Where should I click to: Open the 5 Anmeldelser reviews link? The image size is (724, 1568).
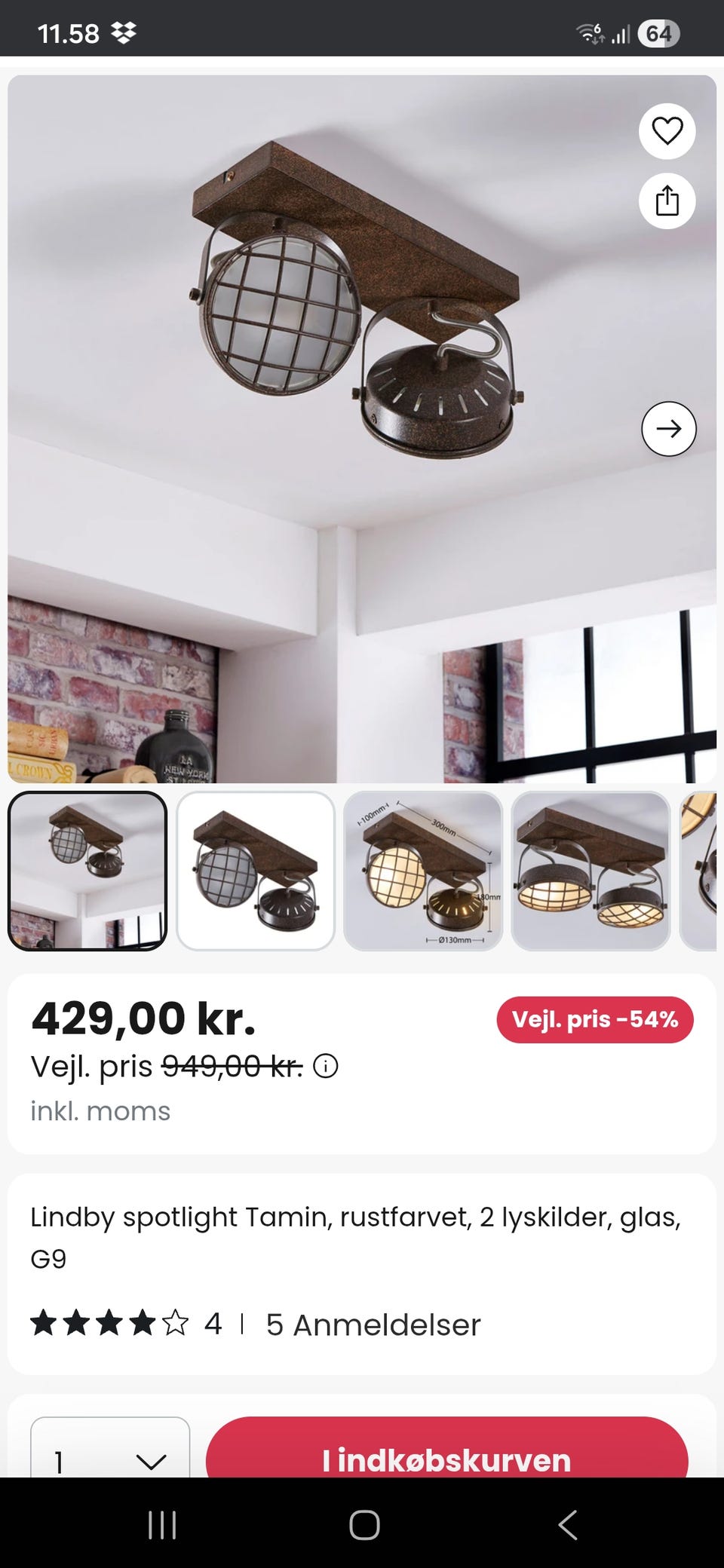point(373,1325)
